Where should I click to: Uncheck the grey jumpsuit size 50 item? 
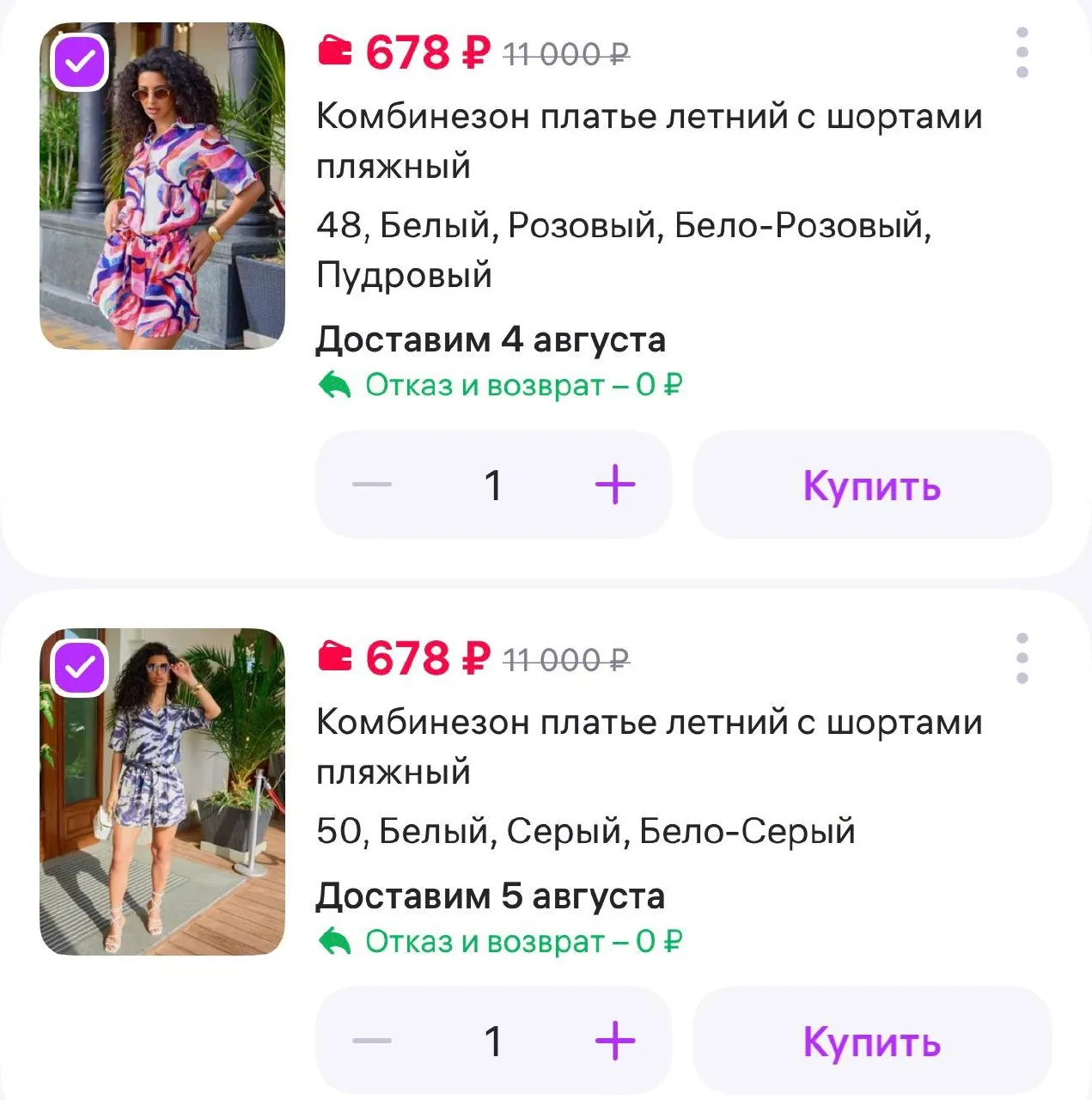tap(79, 667)
